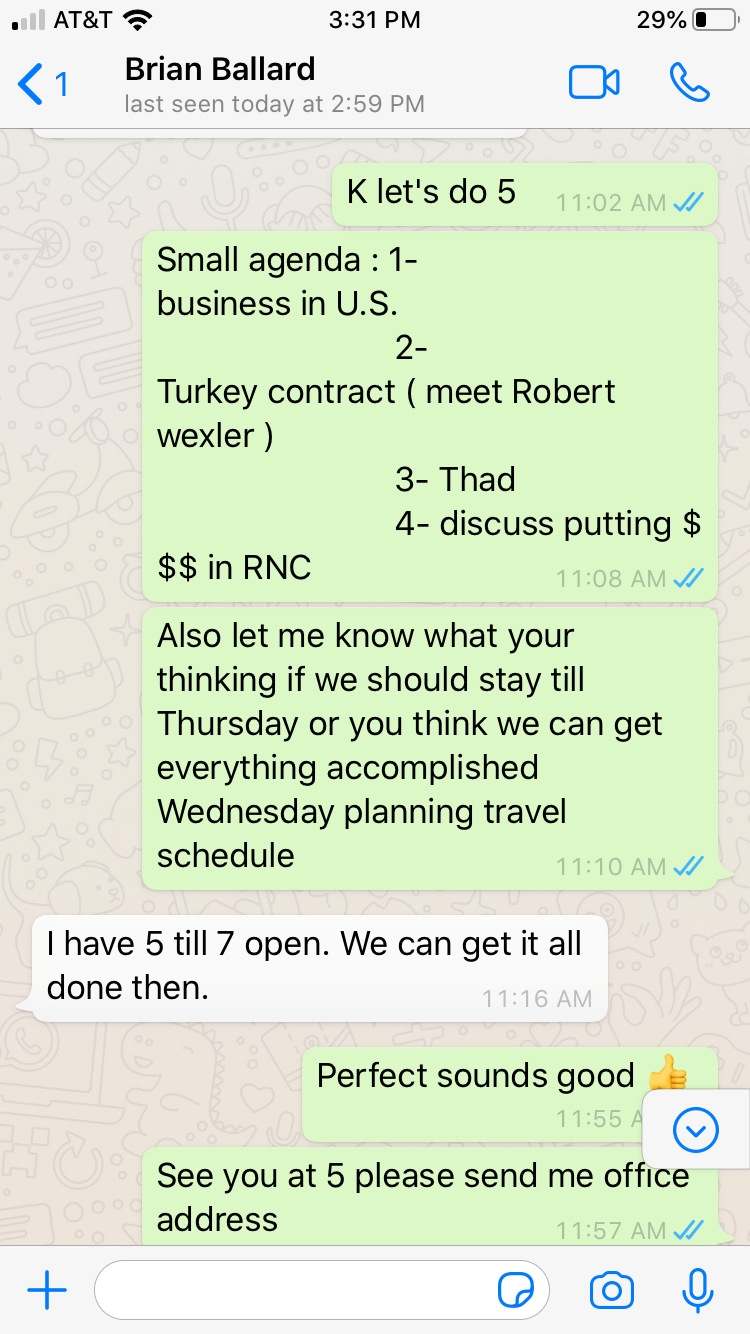The width and height of the screenshot is (750, 1334).
Task: Start a voice call with Brian Ballard
Action: (689, 84)
